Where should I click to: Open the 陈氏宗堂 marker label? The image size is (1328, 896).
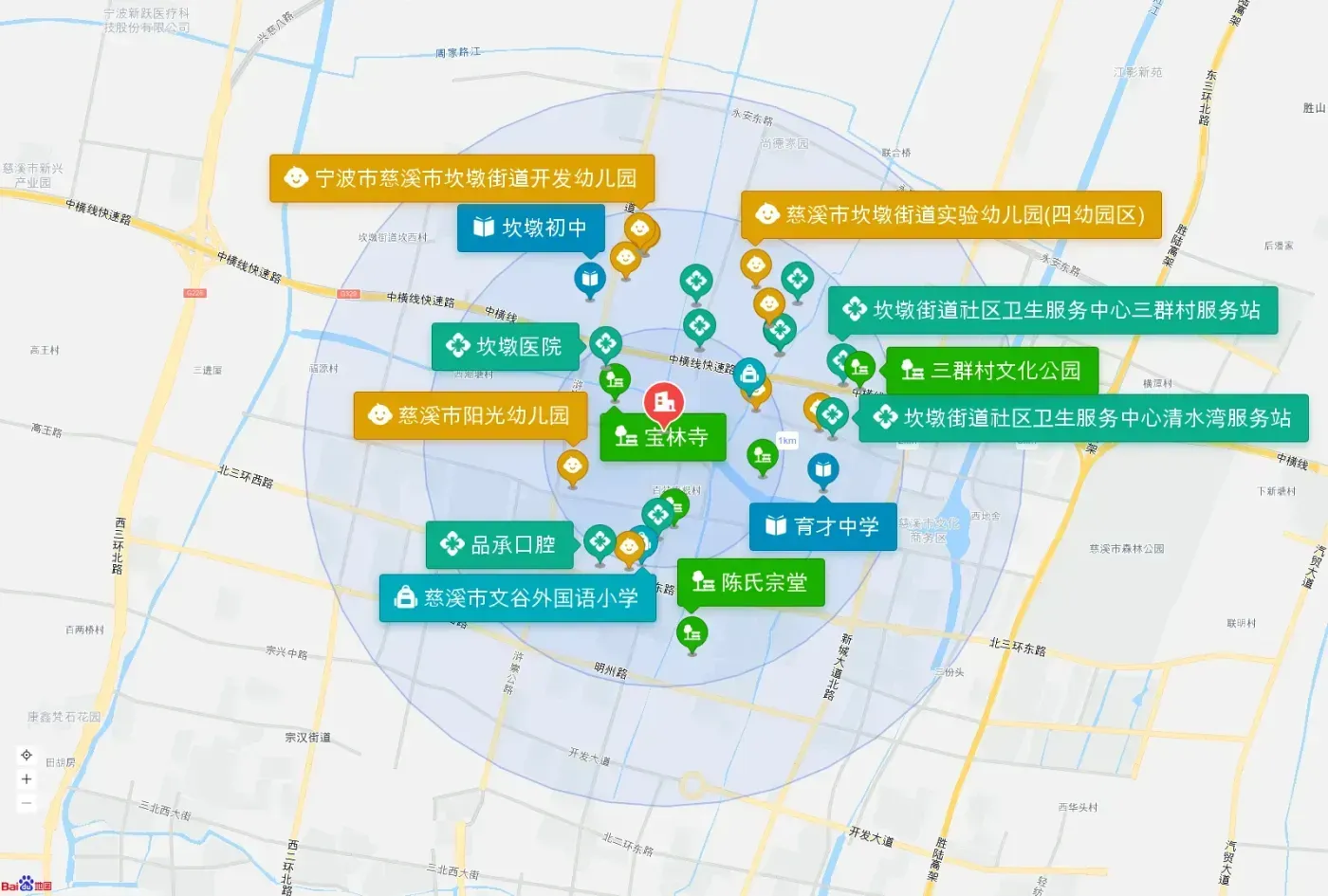[751, 582]
